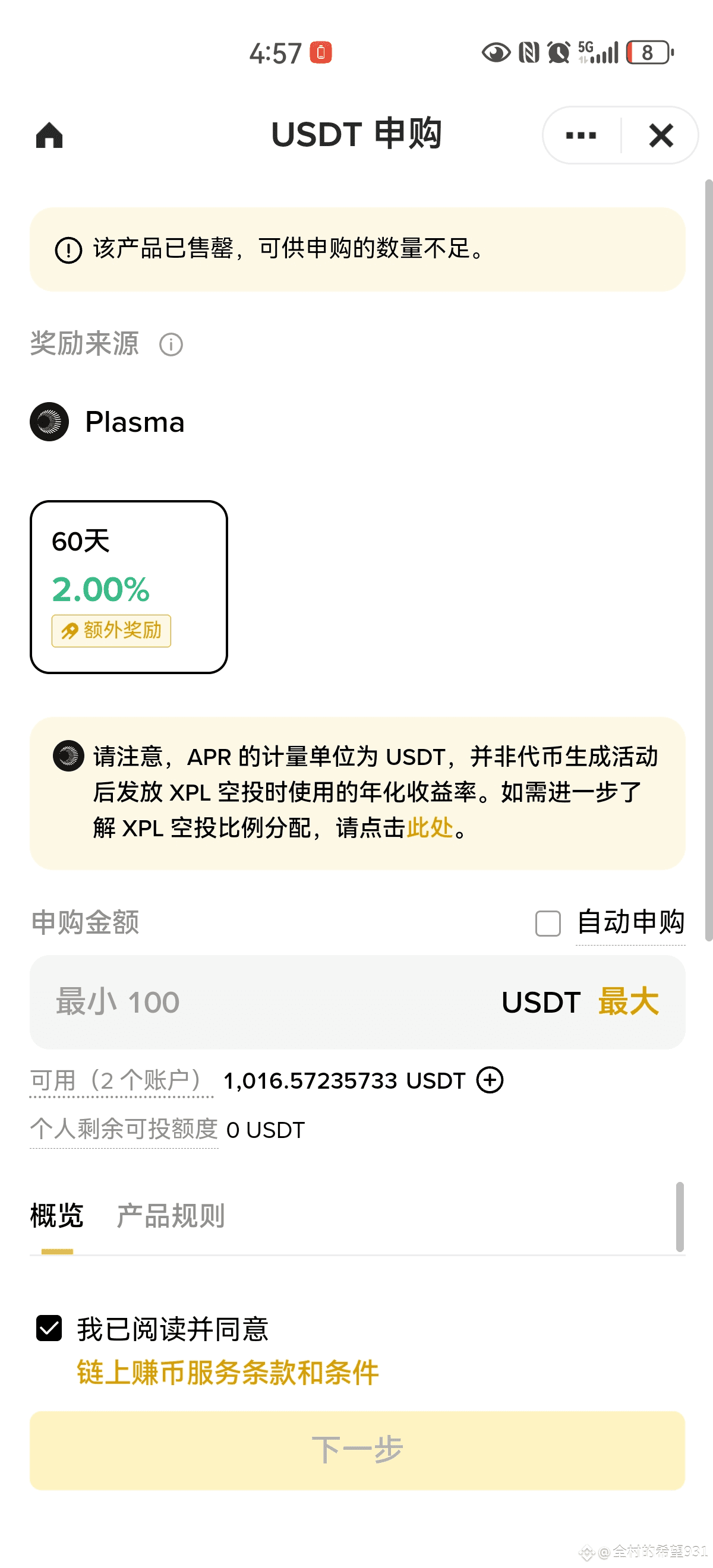Switch to the 产品规则 tab

171,1216
